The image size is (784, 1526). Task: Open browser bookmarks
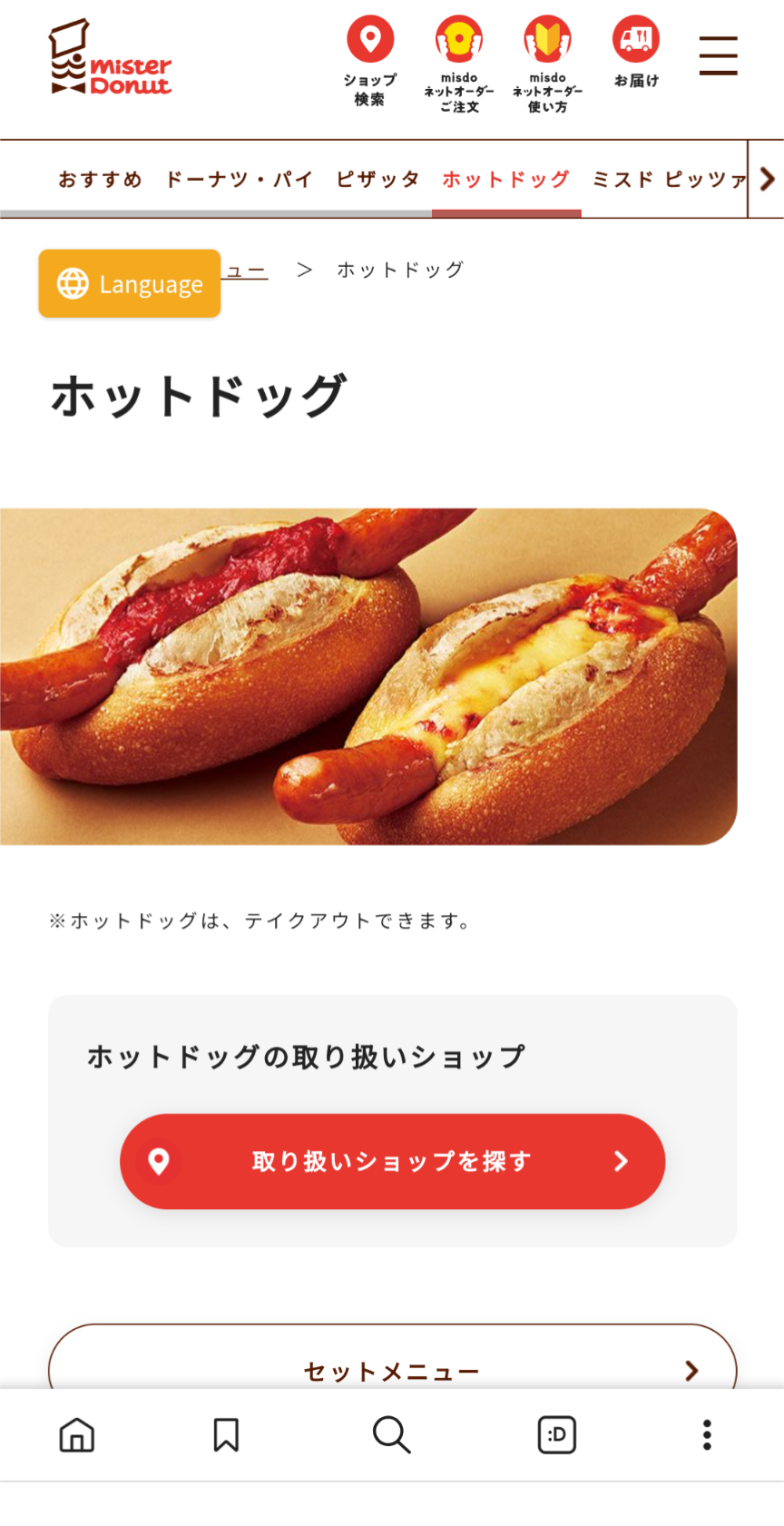[x=226, y=1435]
